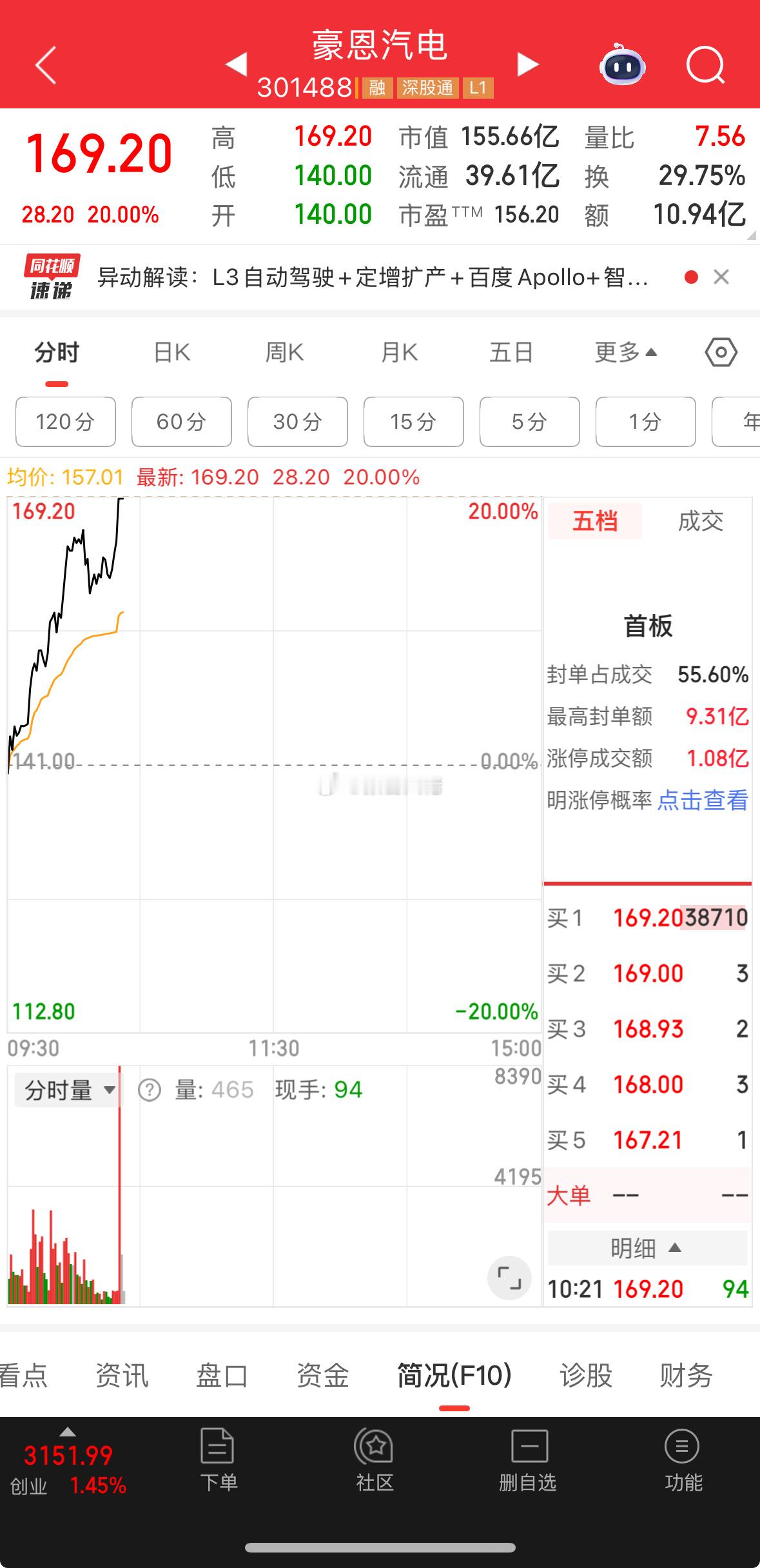760x1568 pixels.
Task: Open chart settings via gear icon
Action: 720,352
